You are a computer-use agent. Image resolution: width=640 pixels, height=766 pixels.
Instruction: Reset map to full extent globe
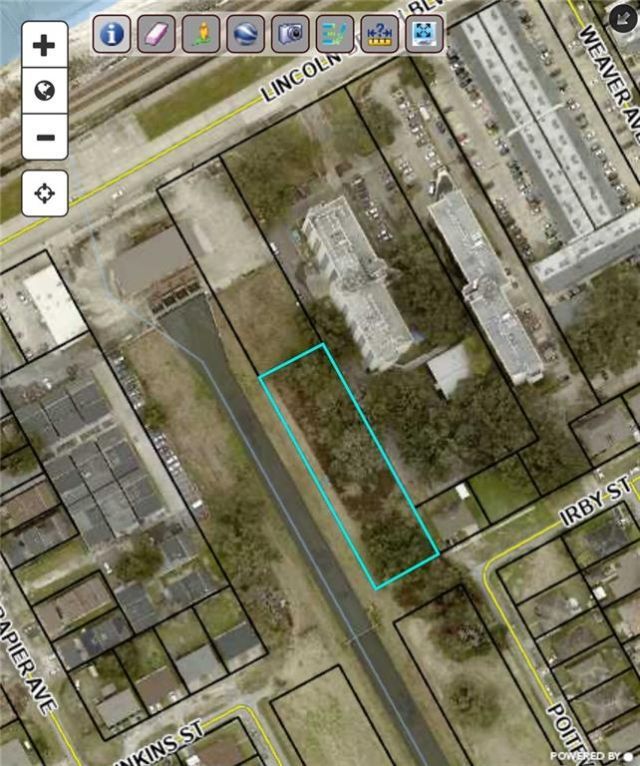pyautogui.click(x=45, y=91)
